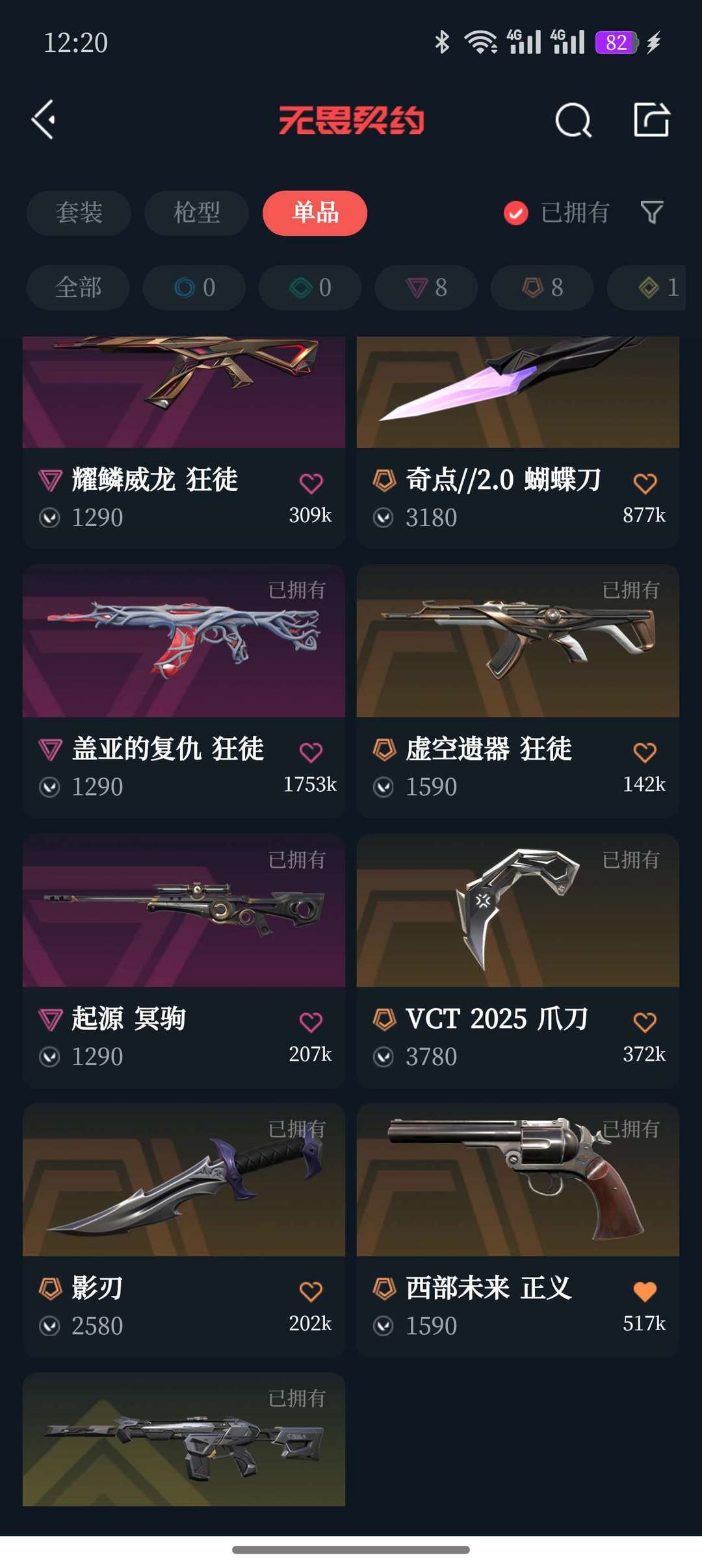Screen dimensions: 702x1568
Task: Open the 盖亚的复仇 狂徒 skin card
Action: (x=184, y=690)
